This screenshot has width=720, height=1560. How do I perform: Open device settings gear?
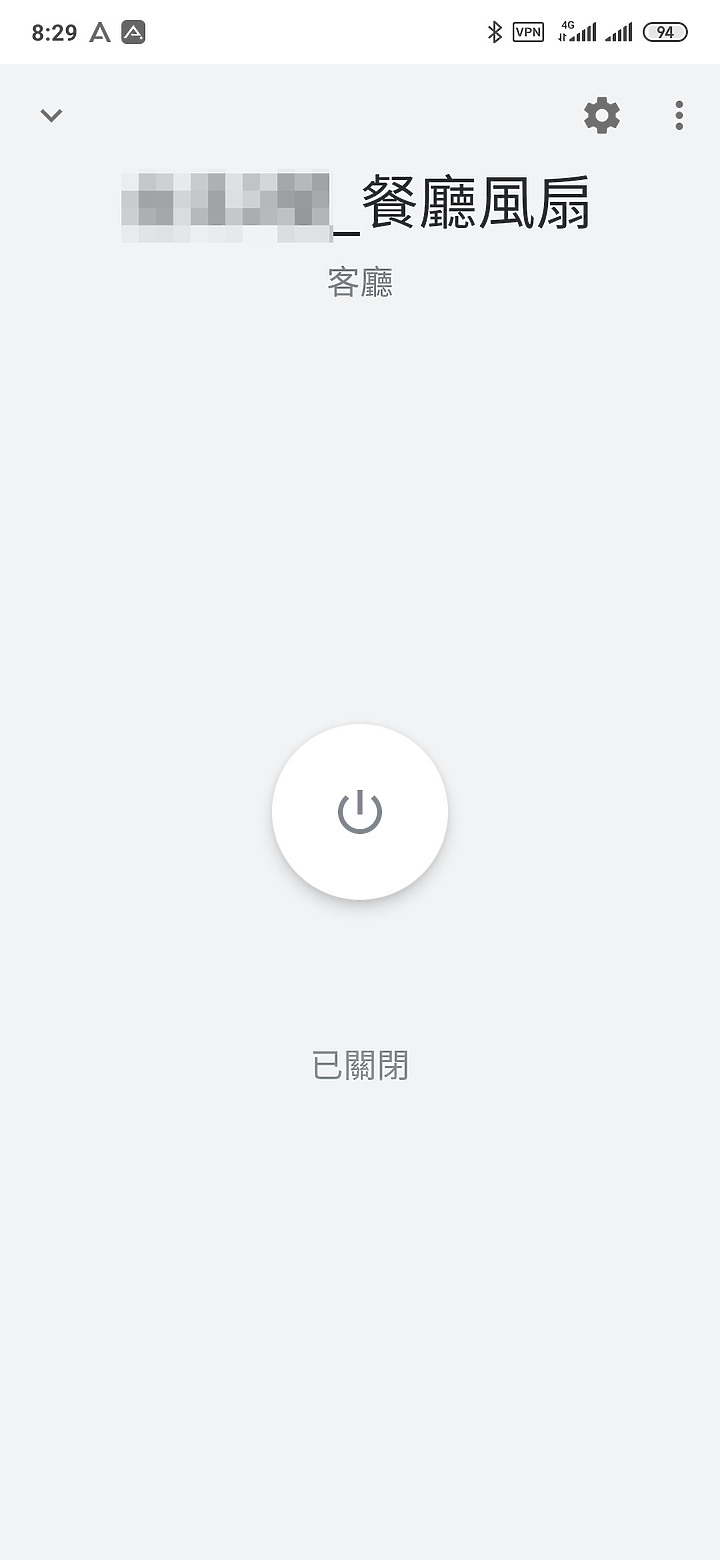tap(602, 116)
